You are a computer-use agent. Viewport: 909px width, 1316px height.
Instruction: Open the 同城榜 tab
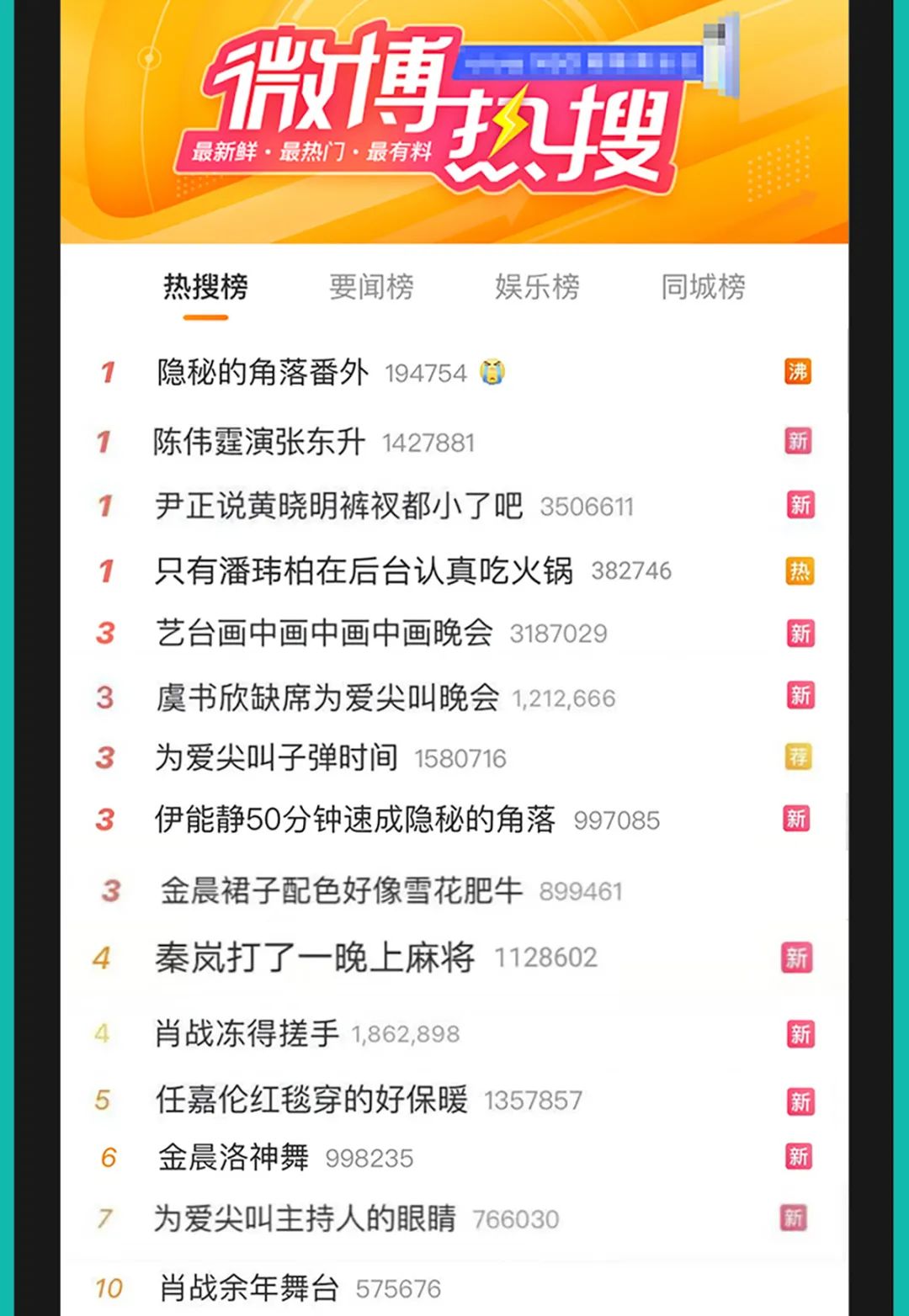pos(704,287)
